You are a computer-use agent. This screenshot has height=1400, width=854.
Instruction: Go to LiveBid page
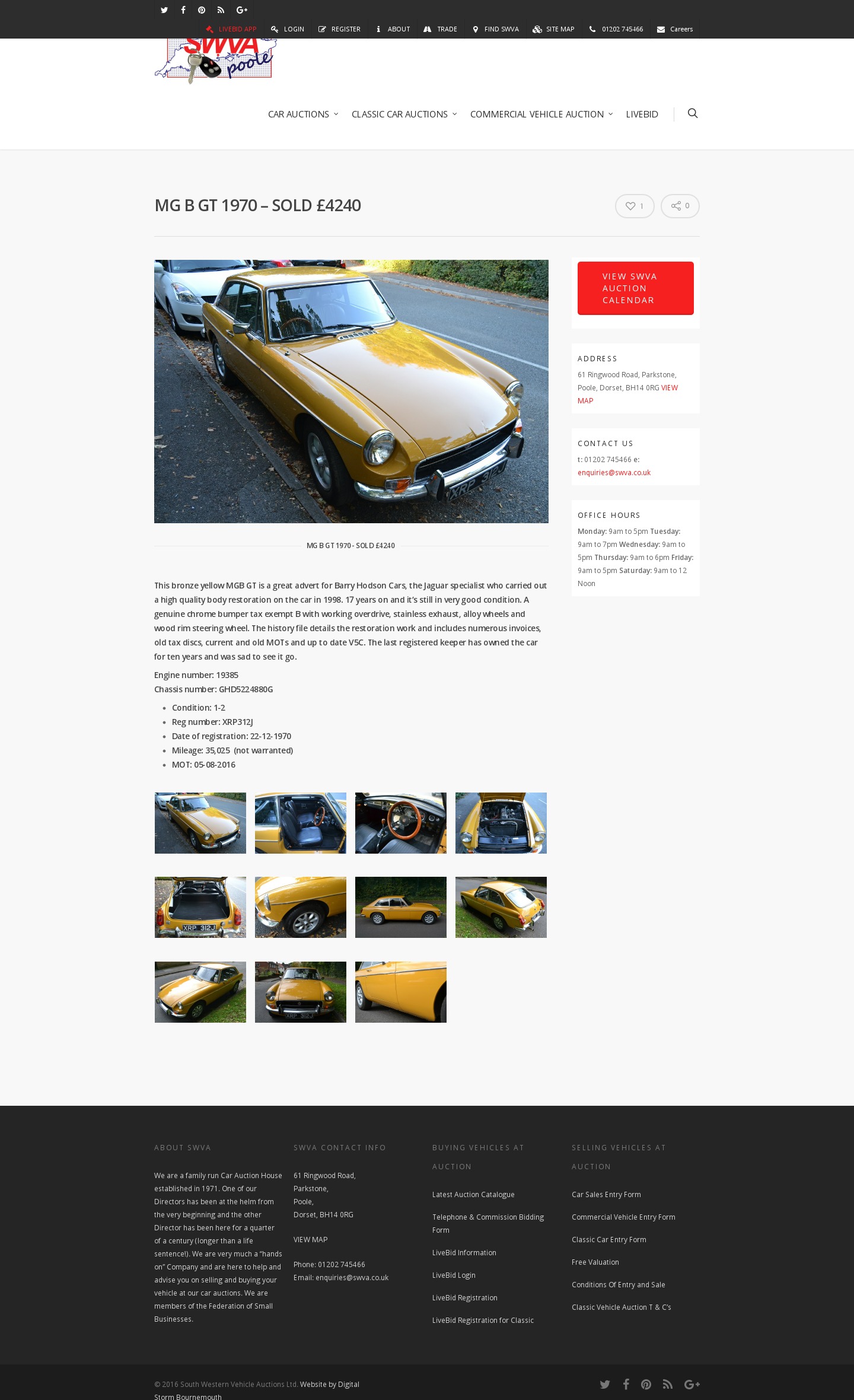642,114
